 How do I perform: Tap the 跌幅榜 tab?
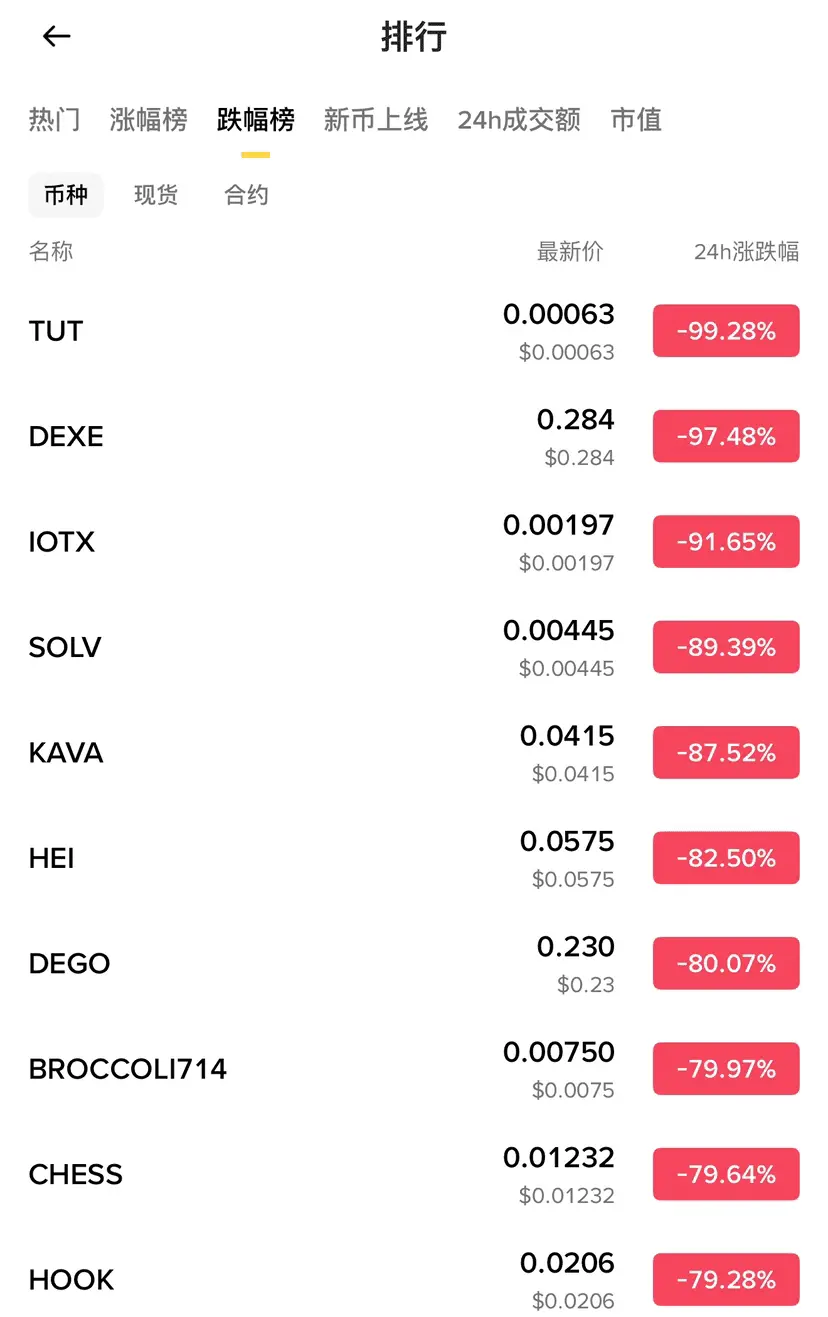(x=256, y=120)
